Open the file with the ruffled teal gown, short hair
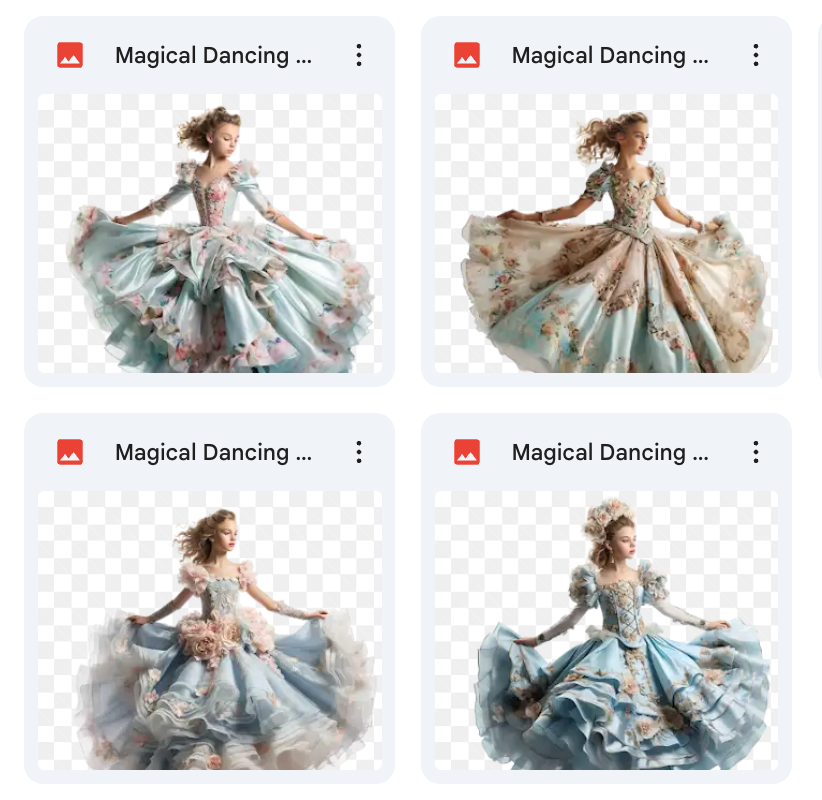 [x=209, y=233]
